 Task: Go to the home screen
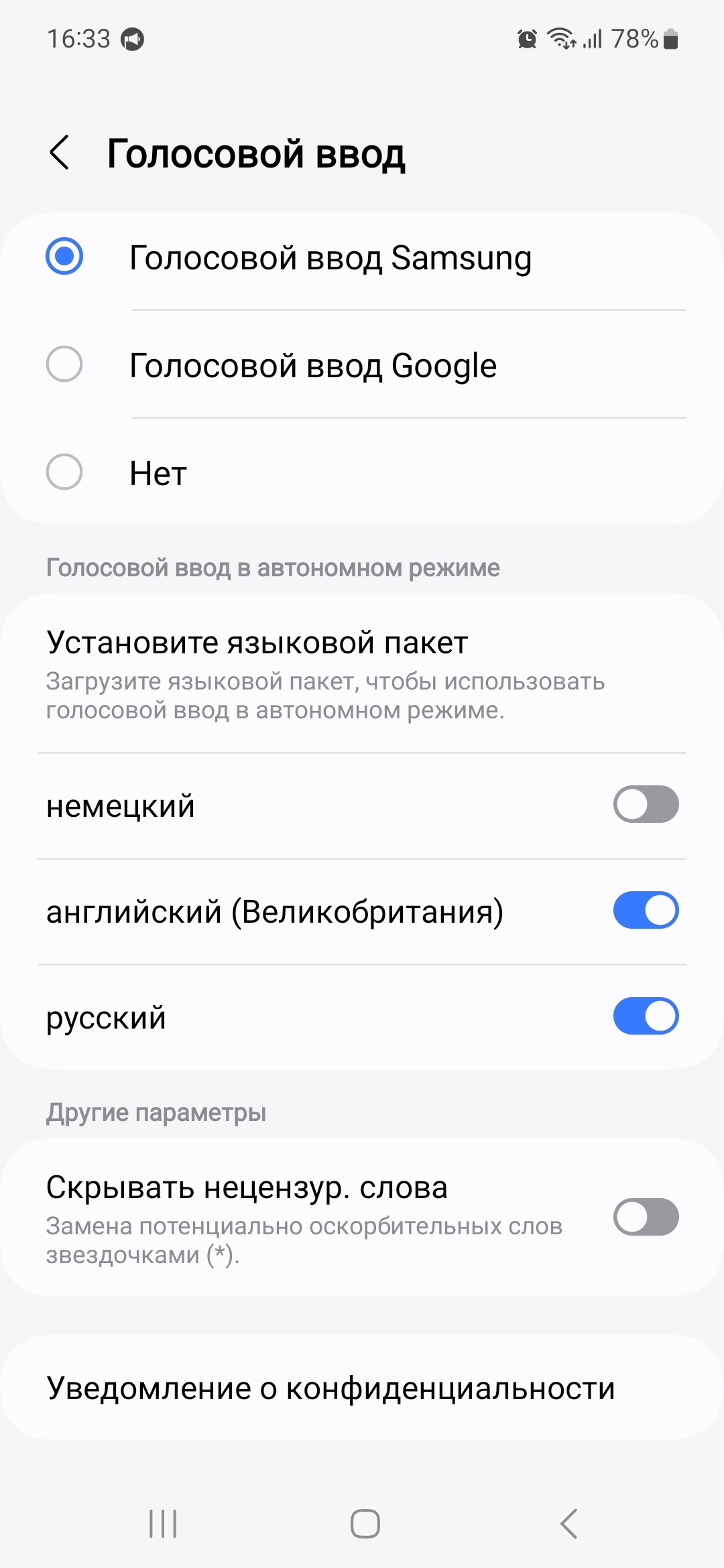tap(365, 1524)
